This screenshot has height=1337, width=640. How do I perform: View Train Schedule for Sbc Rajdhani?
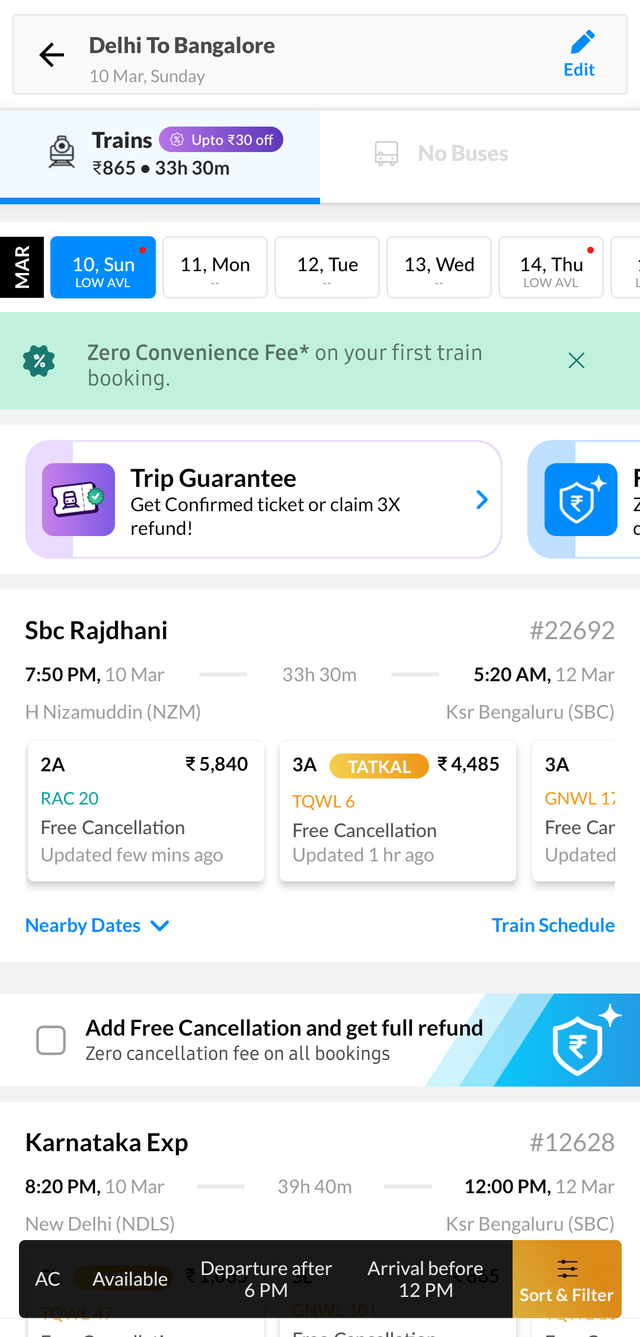click(553, 926)
